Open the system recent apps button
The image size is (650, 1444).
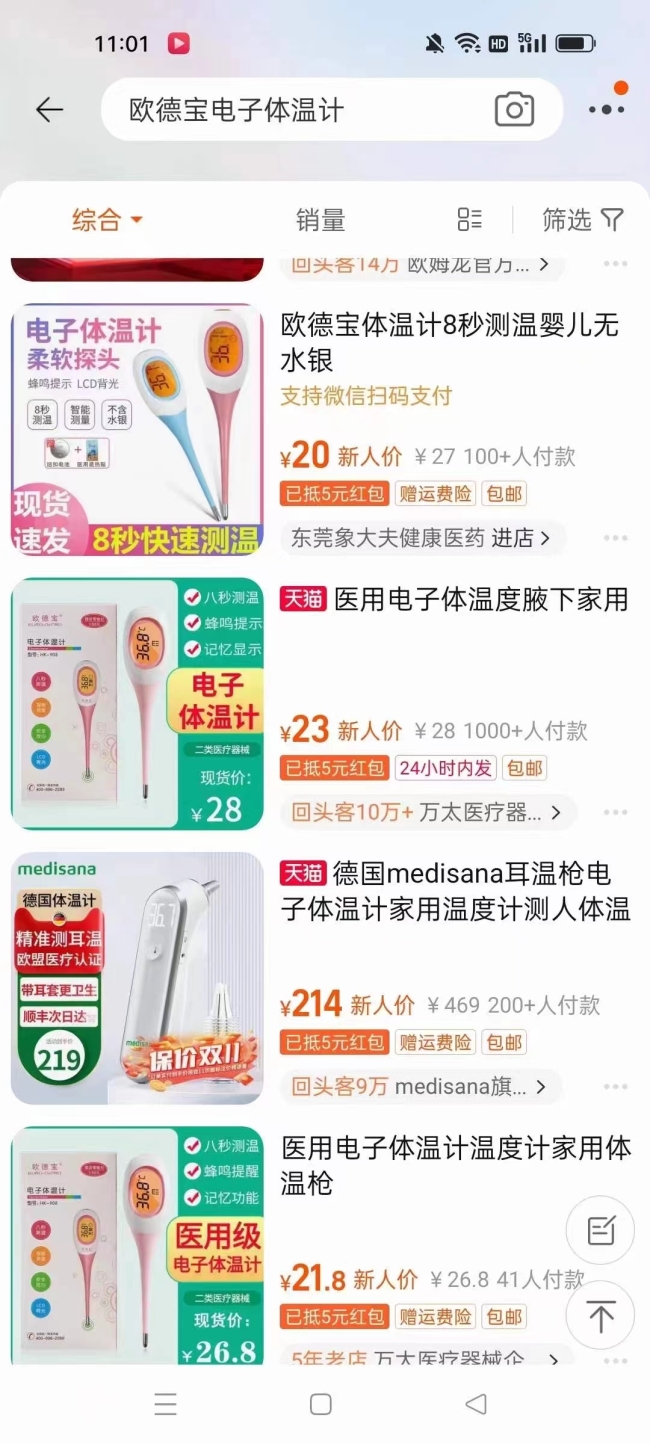(166, 1404)
